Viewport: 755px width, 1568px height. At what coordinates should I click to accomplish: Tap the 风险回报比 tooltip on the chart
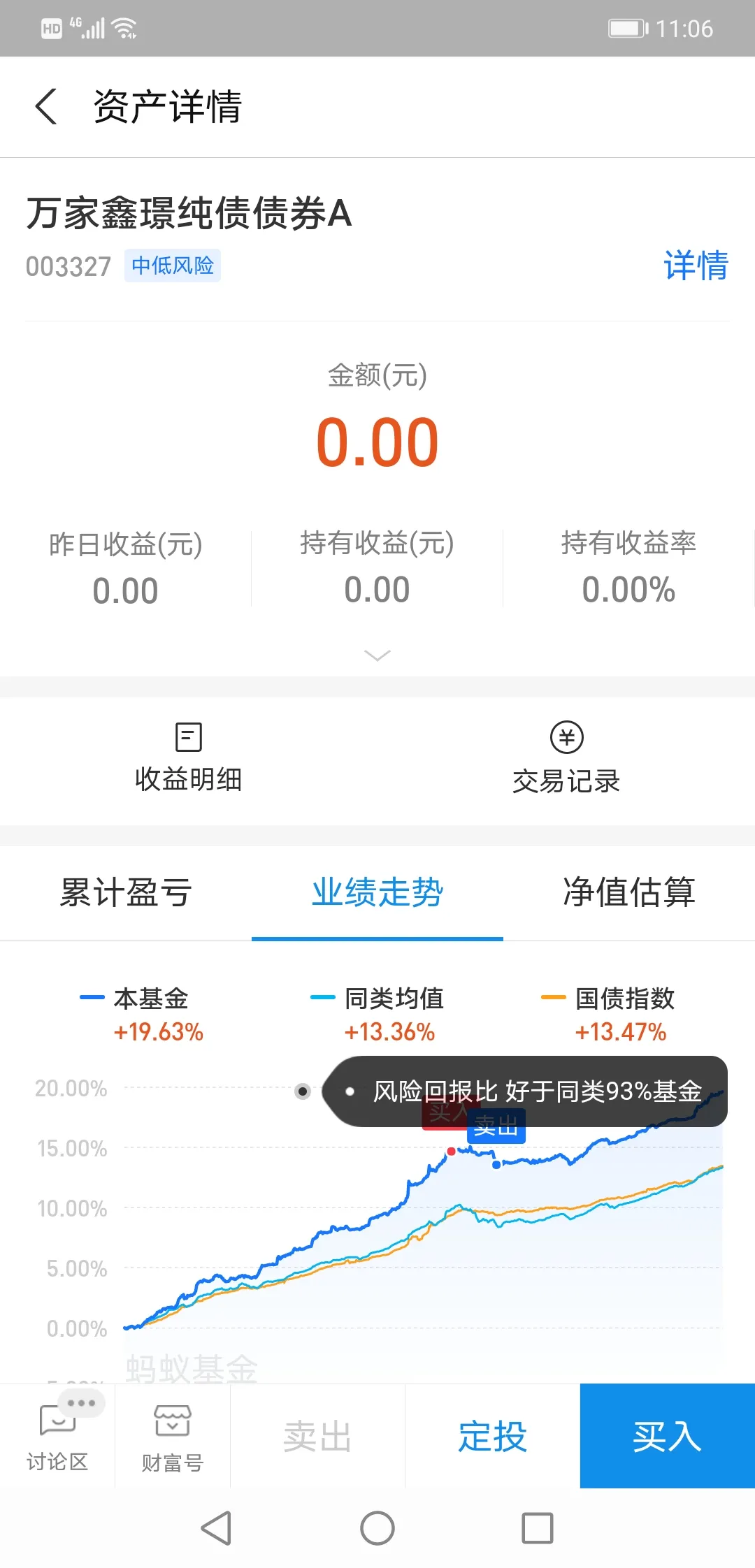(x=525, y=1091)
